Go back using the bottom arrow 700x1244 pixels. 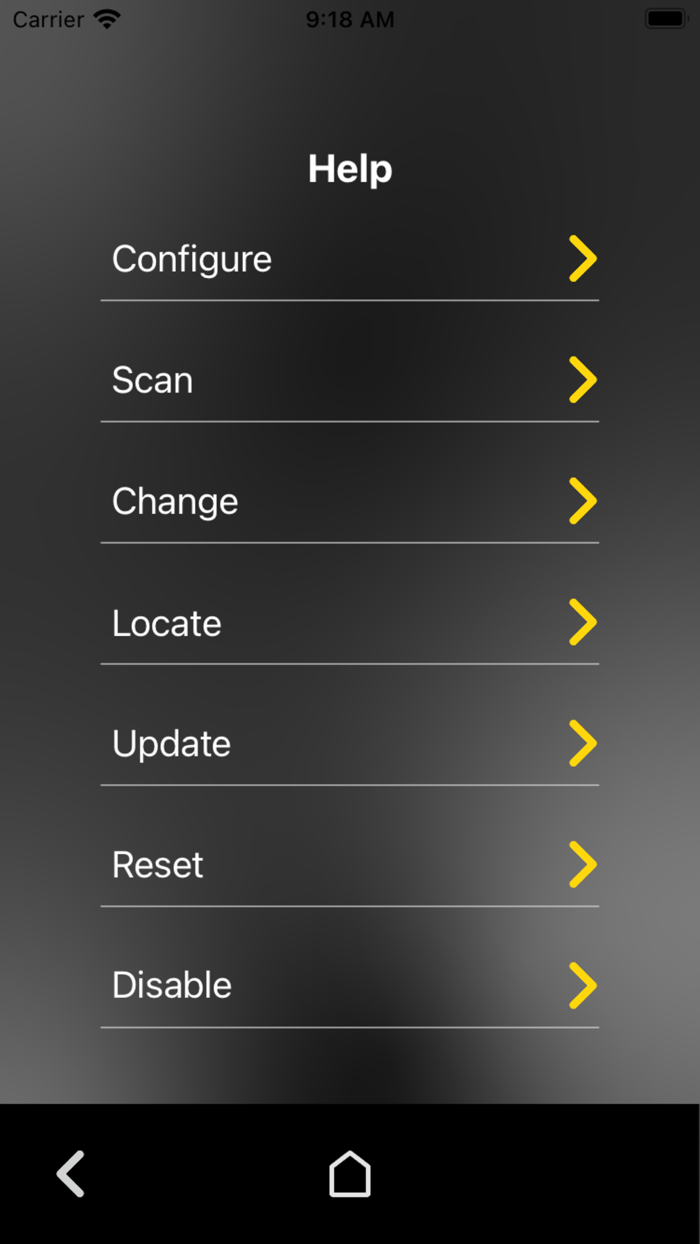71,1174
